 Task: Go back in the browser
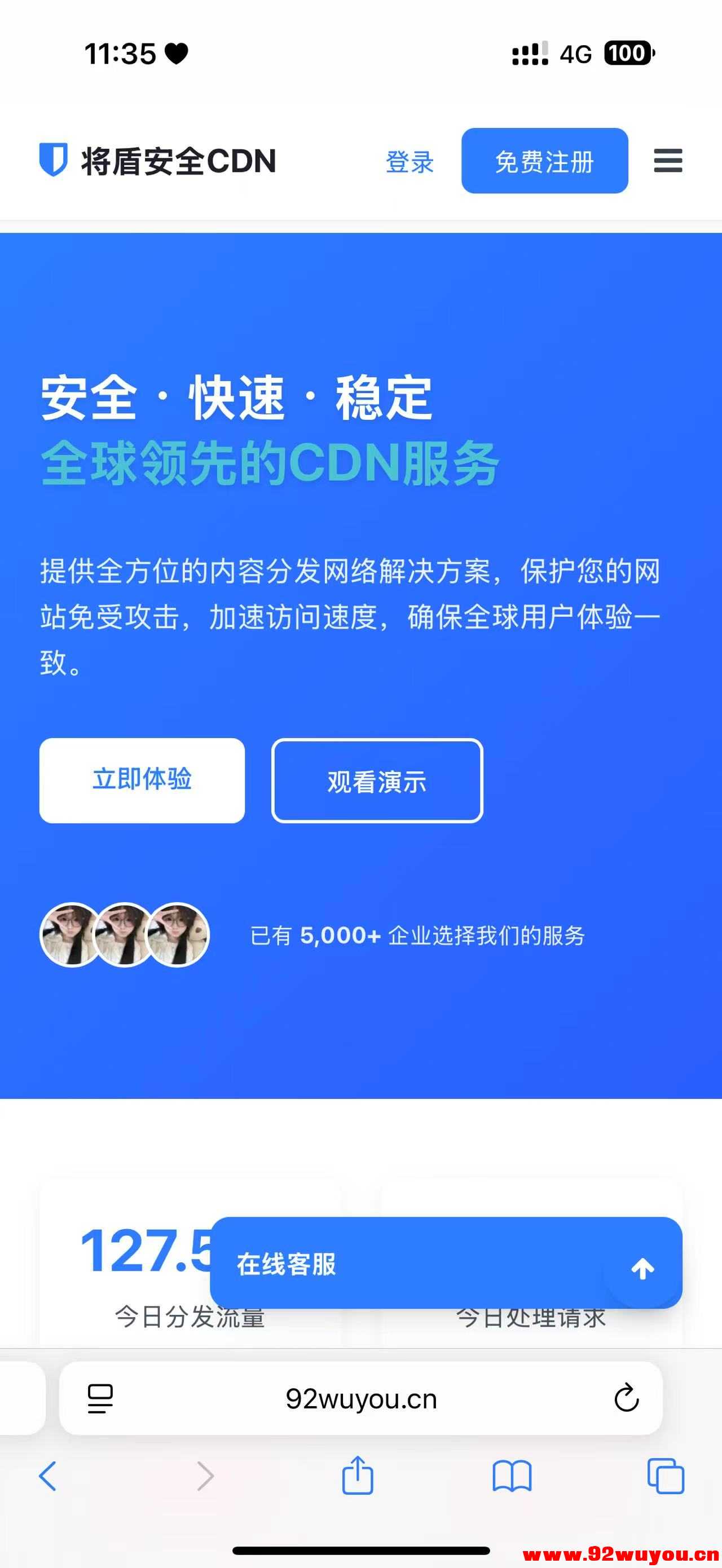pyautogui.click(x=47, y=1476)
